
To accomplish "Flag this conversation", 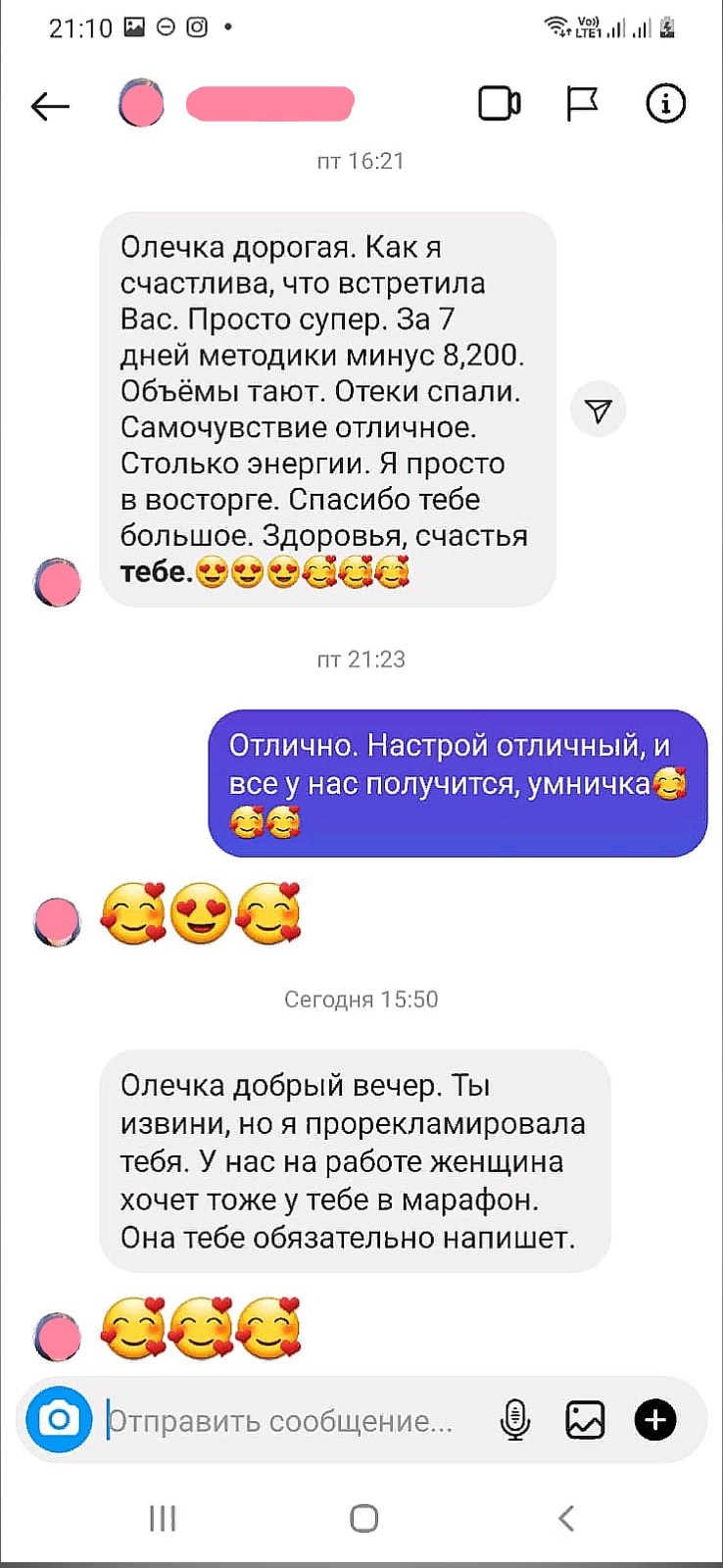I will 582,104.
